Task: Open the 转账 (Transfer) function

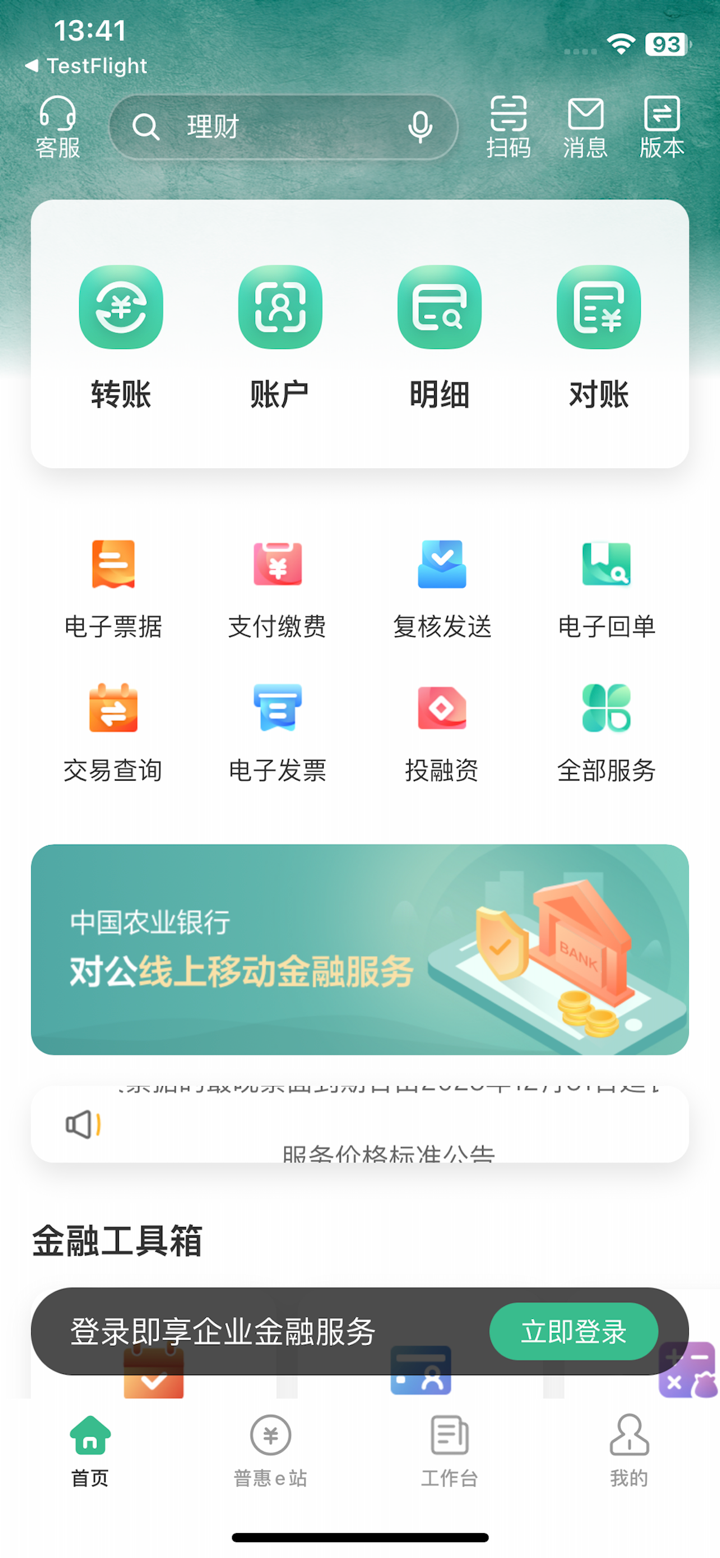Action: tap(120, 308)
